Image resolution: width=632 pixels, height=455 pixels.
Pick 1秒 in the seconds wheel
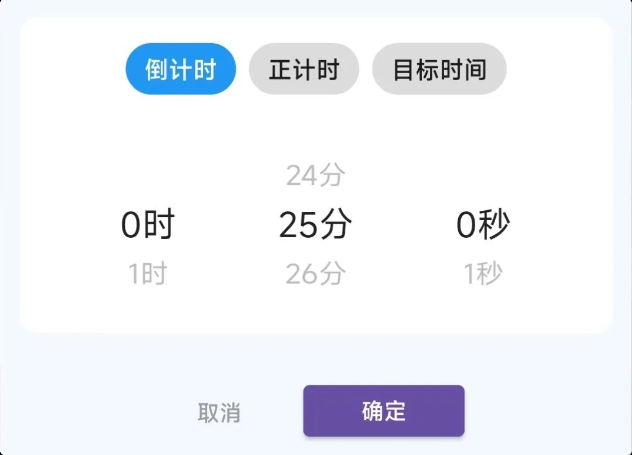click(x=483, y=274)
